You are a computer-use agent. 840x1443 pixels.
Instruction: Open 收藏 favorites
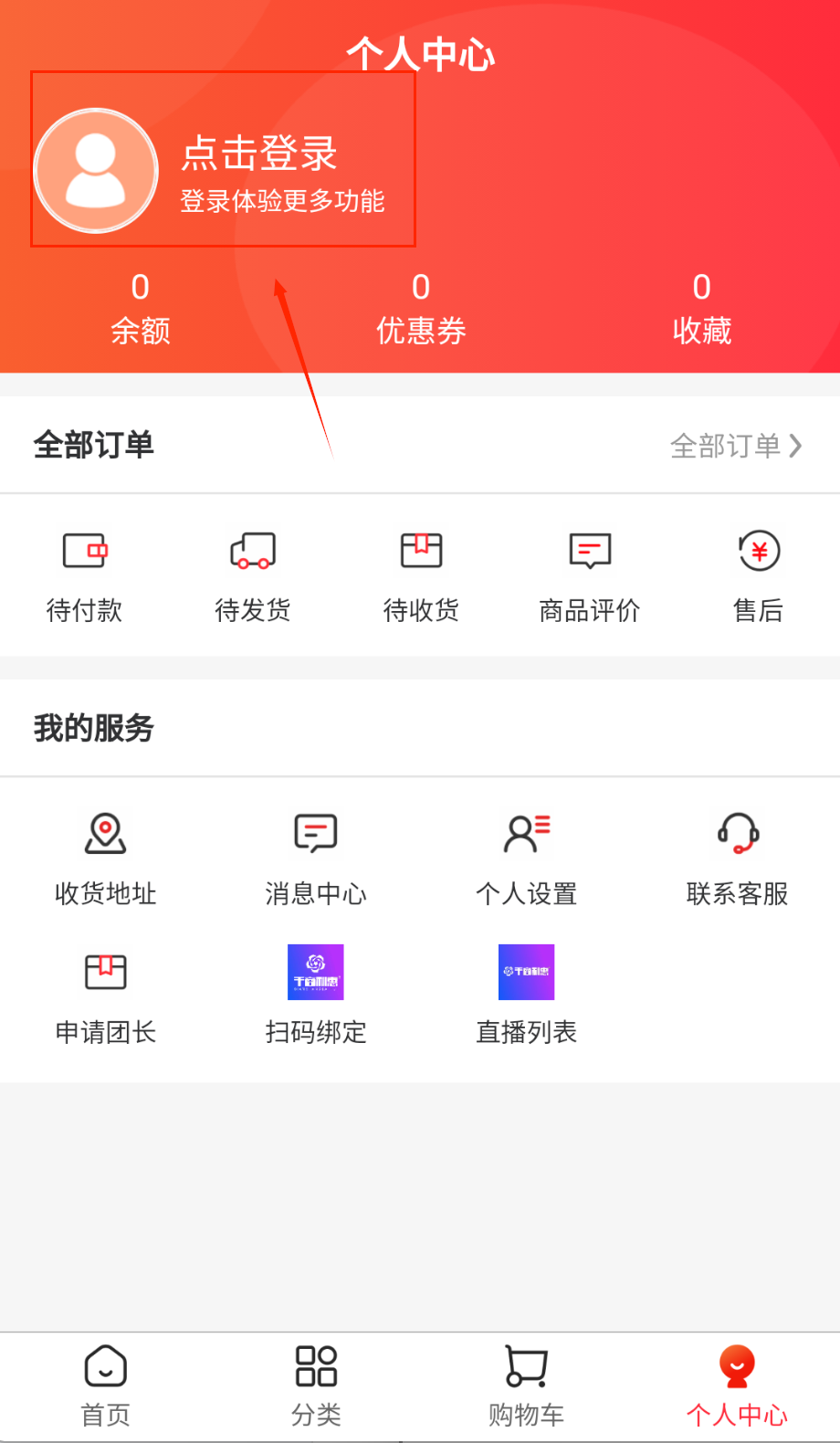pos(701,309)
